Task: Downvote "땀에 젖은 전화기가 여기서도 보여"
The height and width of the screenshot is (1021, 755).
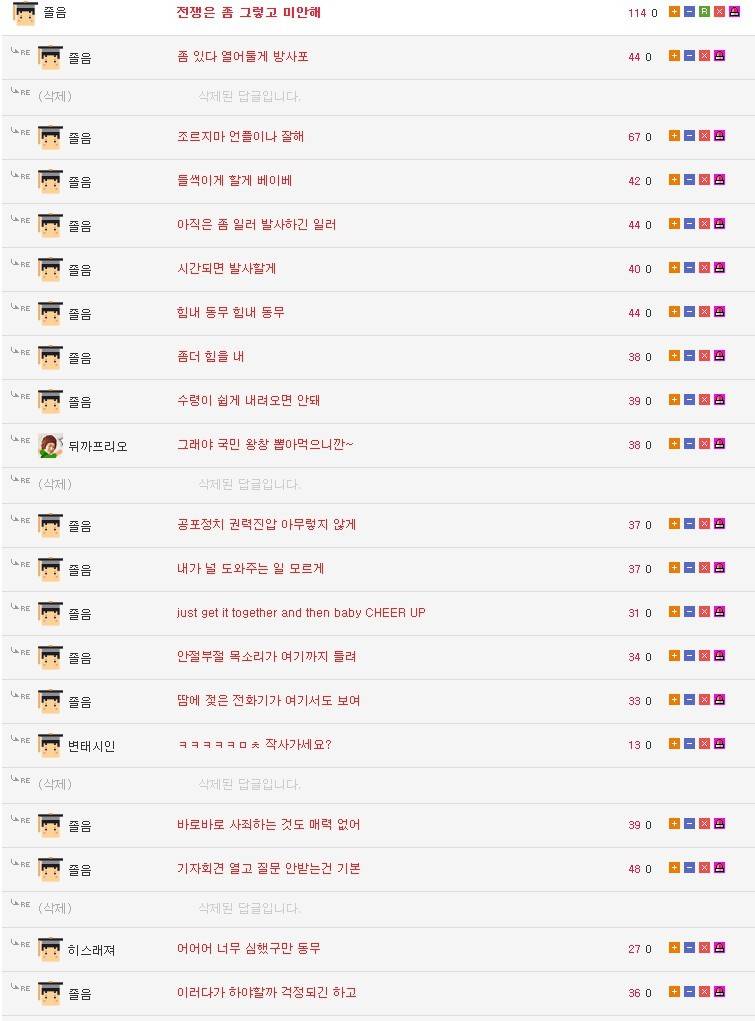Action: 690,701
